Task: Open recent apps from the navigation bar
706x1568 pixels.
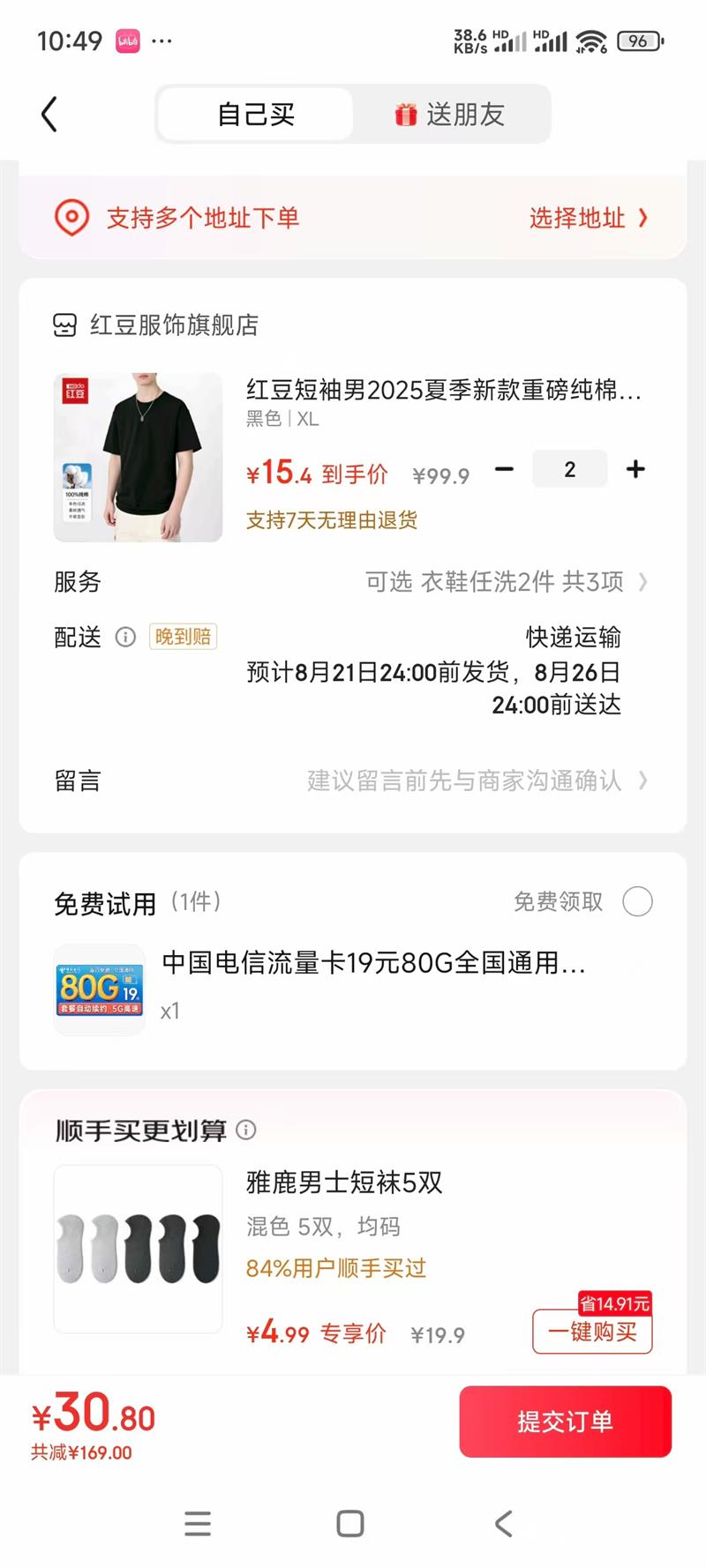Action: pos(198,1523)
